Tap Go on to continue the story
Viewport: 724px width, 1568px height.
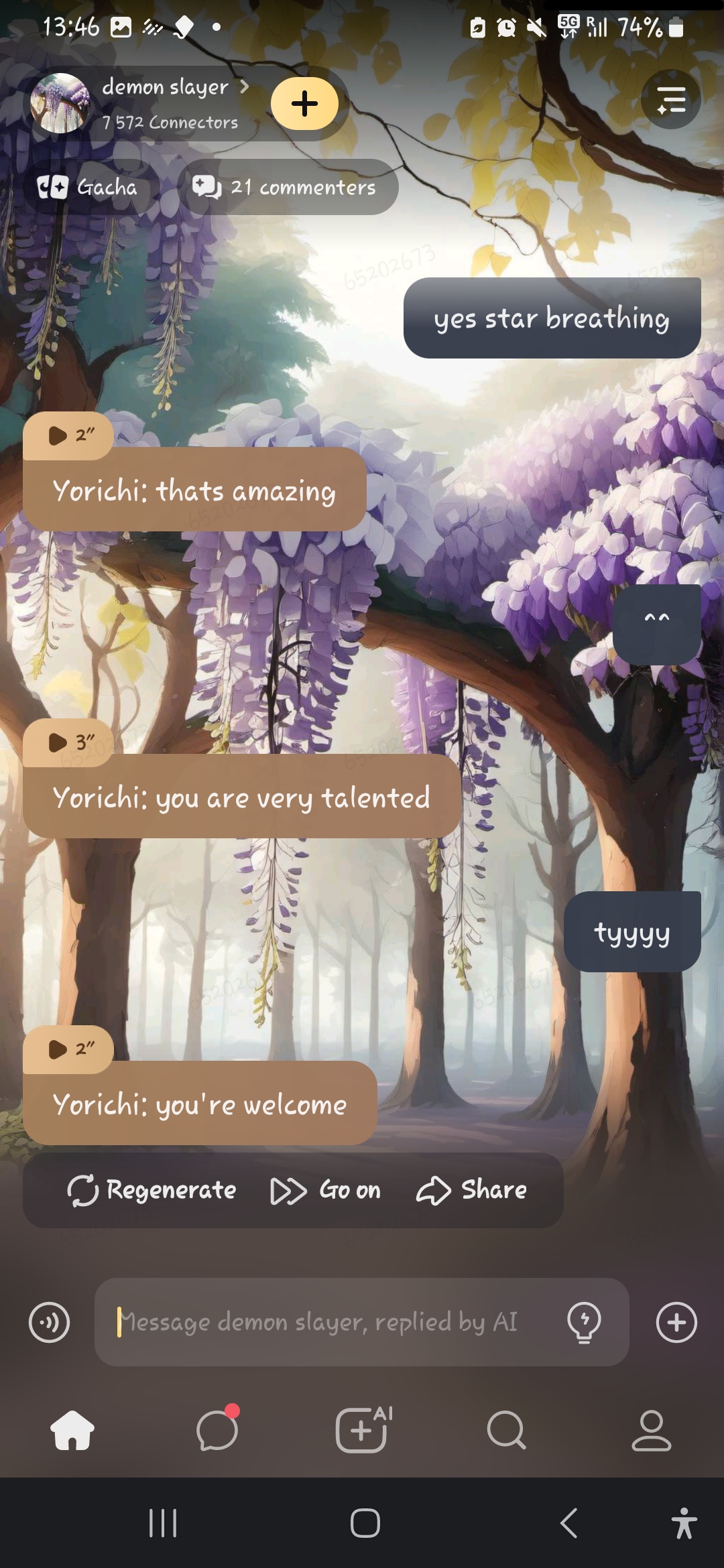tap(326, 1190)
